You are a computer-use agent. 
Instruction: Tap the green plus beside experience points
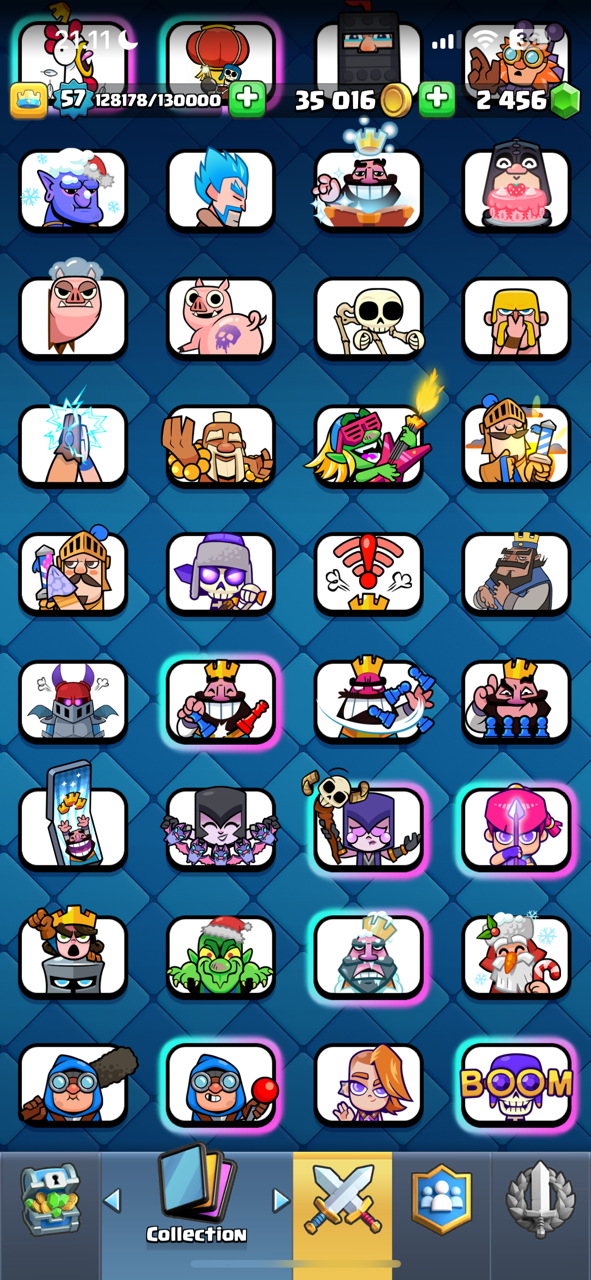coord(247,99)
